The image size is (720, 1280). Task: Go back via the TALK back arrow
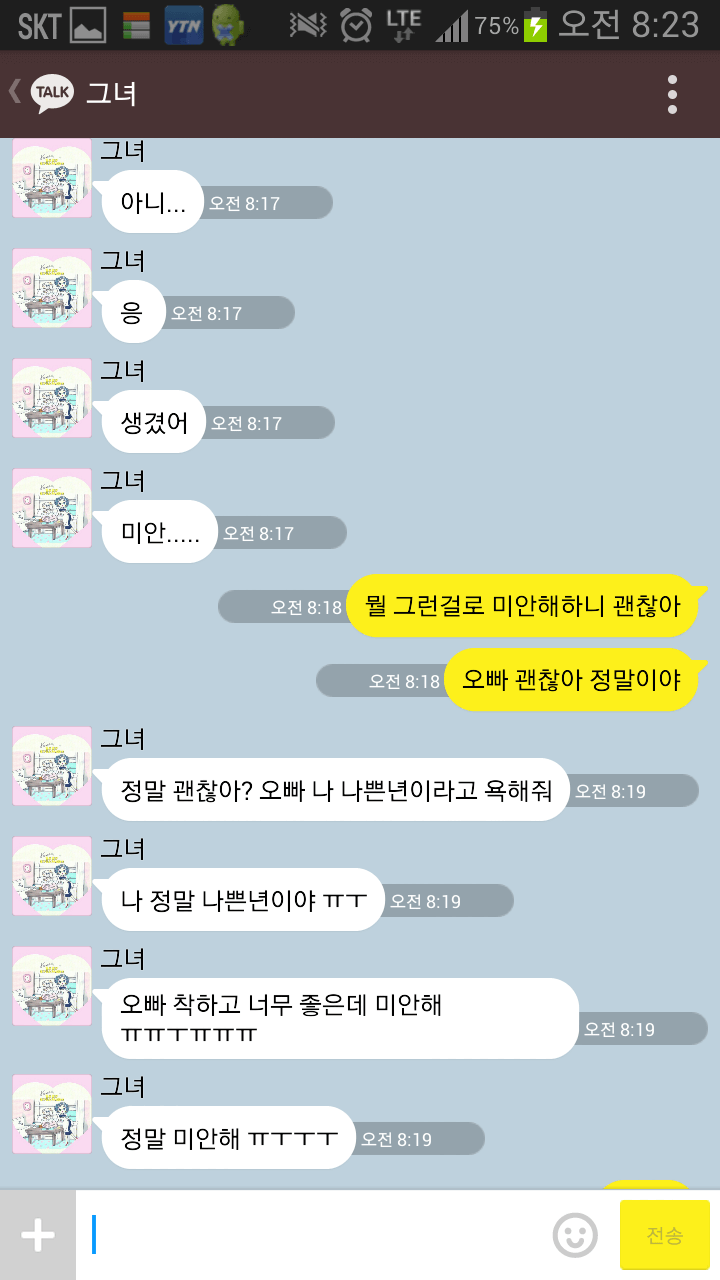(38, 93)
